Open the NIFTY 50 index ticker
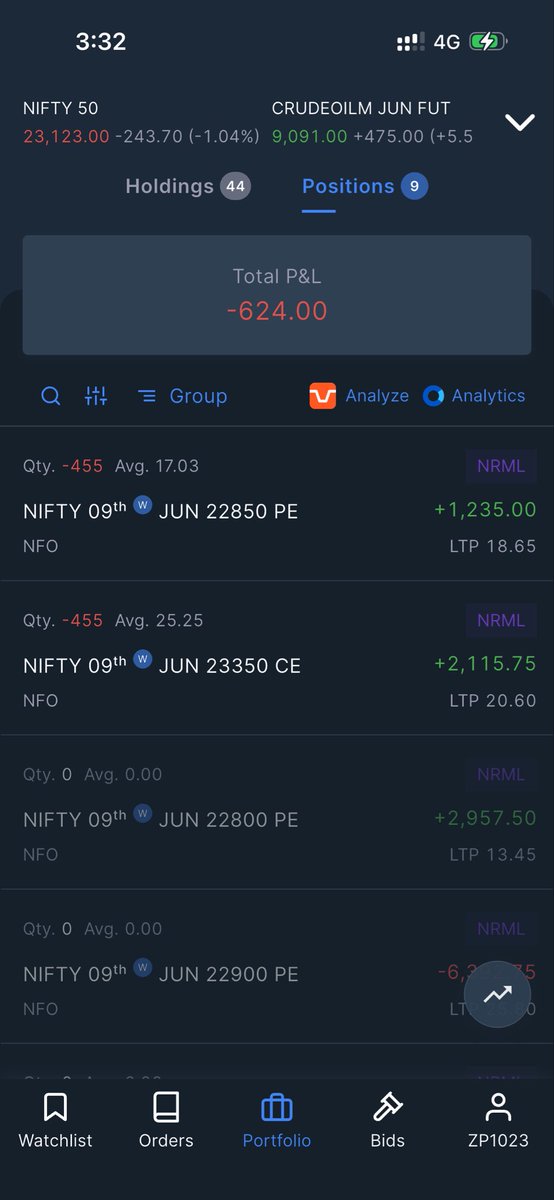The height and width of the screenshot is (1200, 554). point(141,122)
